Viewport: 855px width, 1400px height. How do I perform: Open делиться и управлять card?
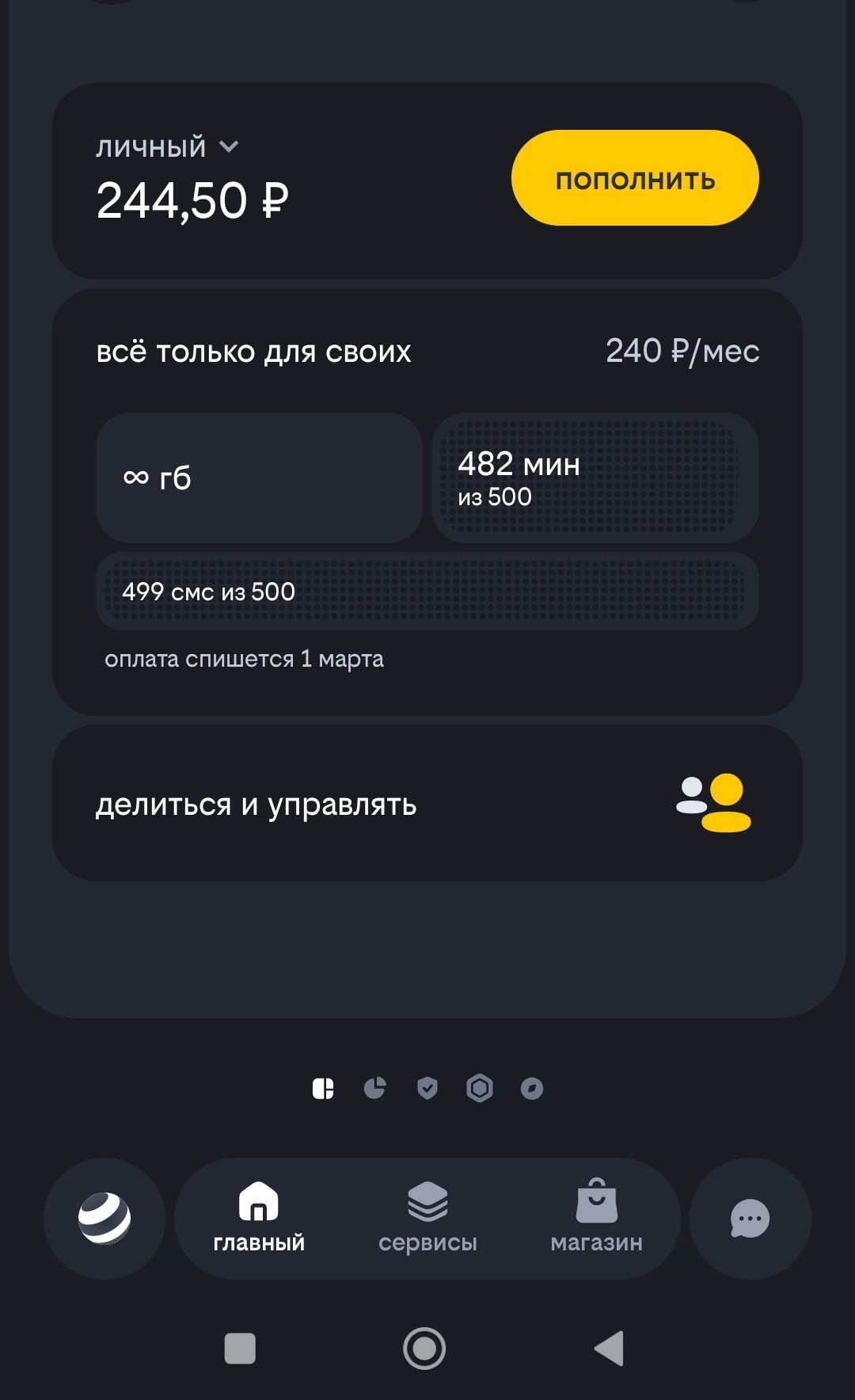click(x=427, y=803)
